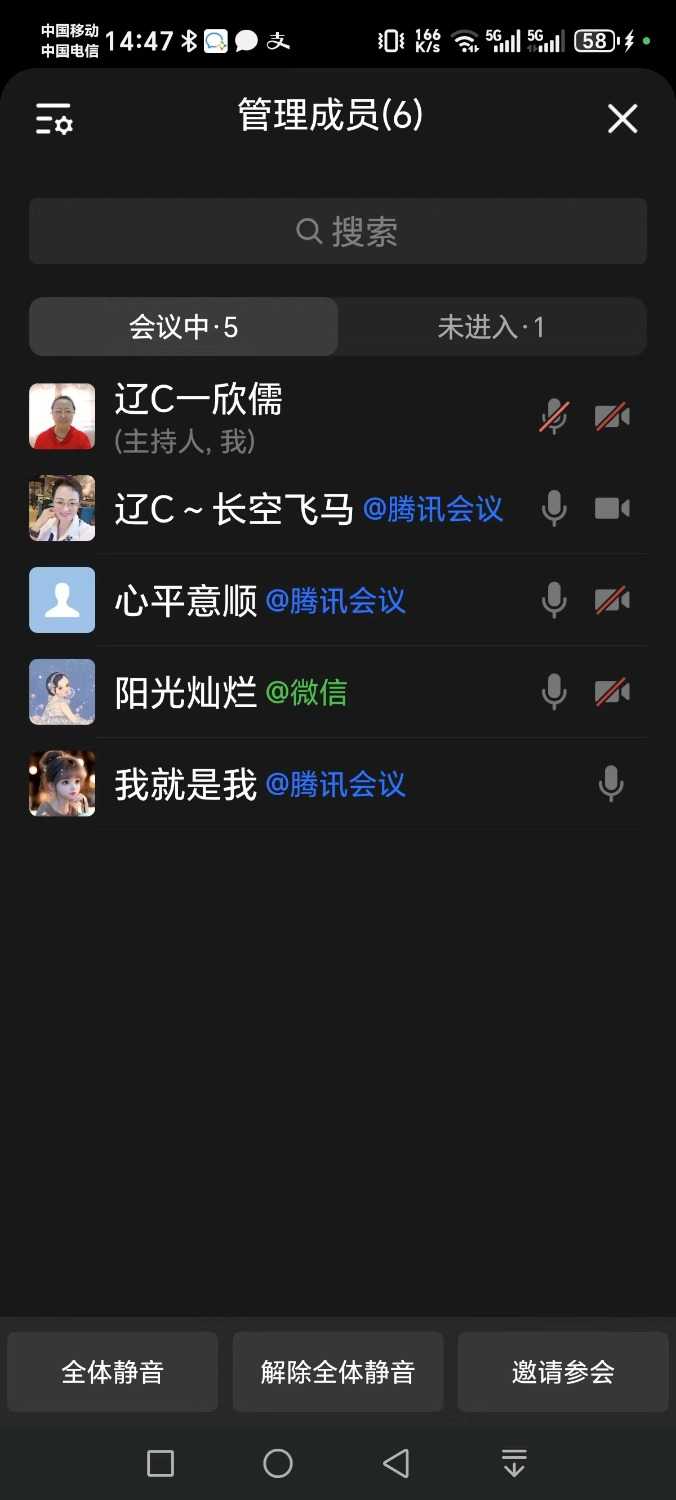Tap camera icon for 辽C～长空飞马
This screenshot has height=1500, width=676.
tap(612, 508)
